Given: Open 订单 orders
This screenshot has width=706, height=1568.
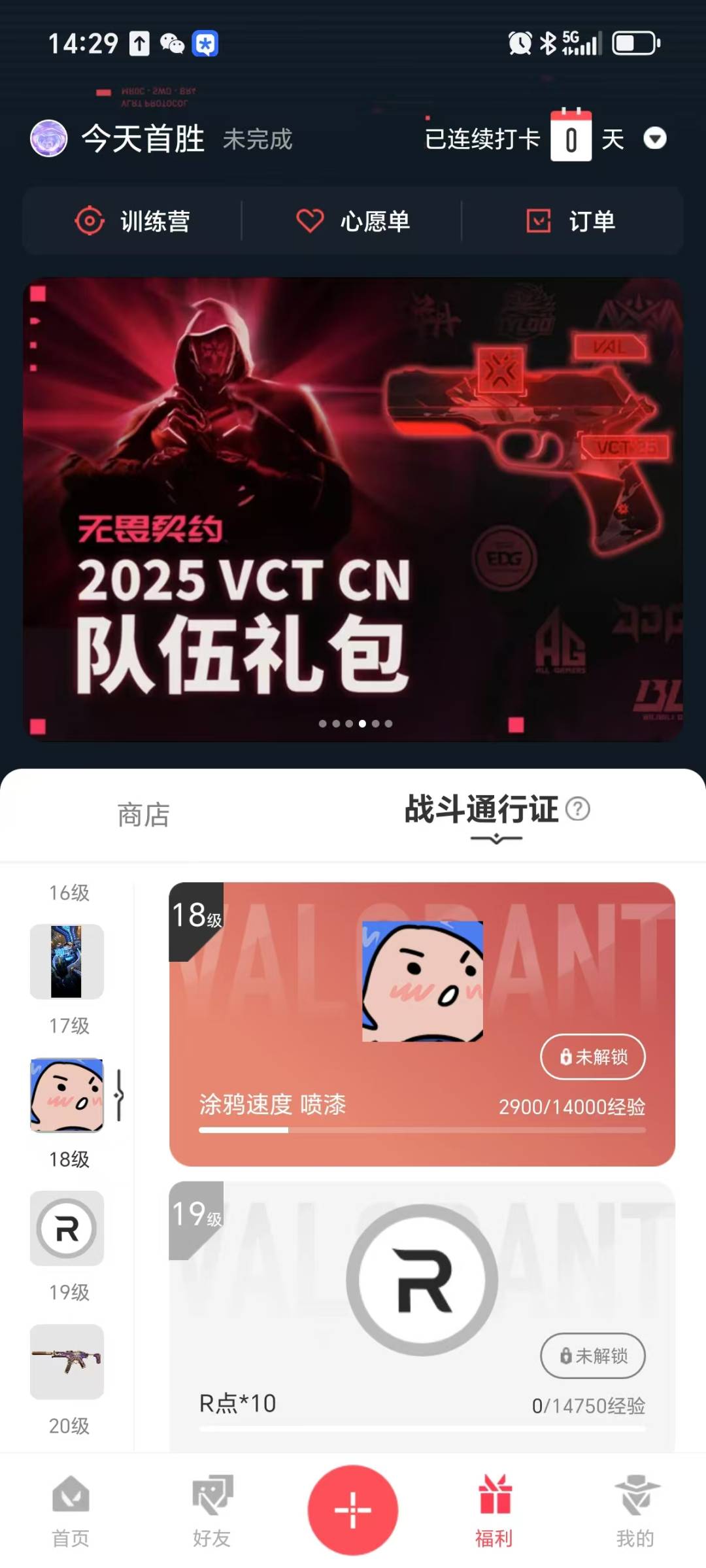Looking at the screenshot, I should (x=571, y=221).
